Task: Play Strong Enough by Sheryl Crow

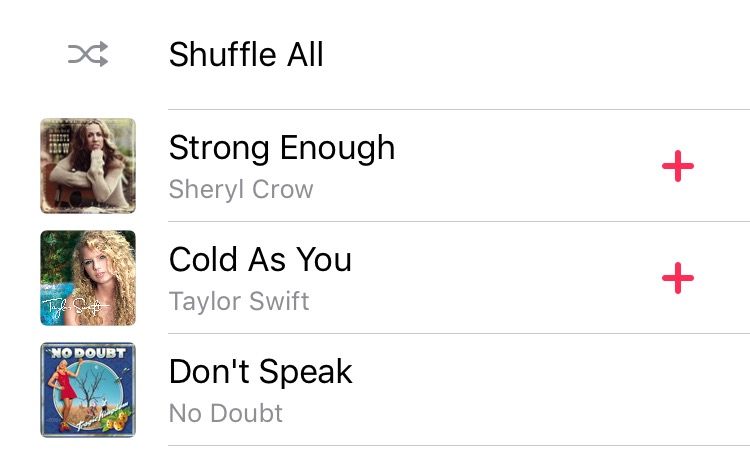Action: coord(282,165)
